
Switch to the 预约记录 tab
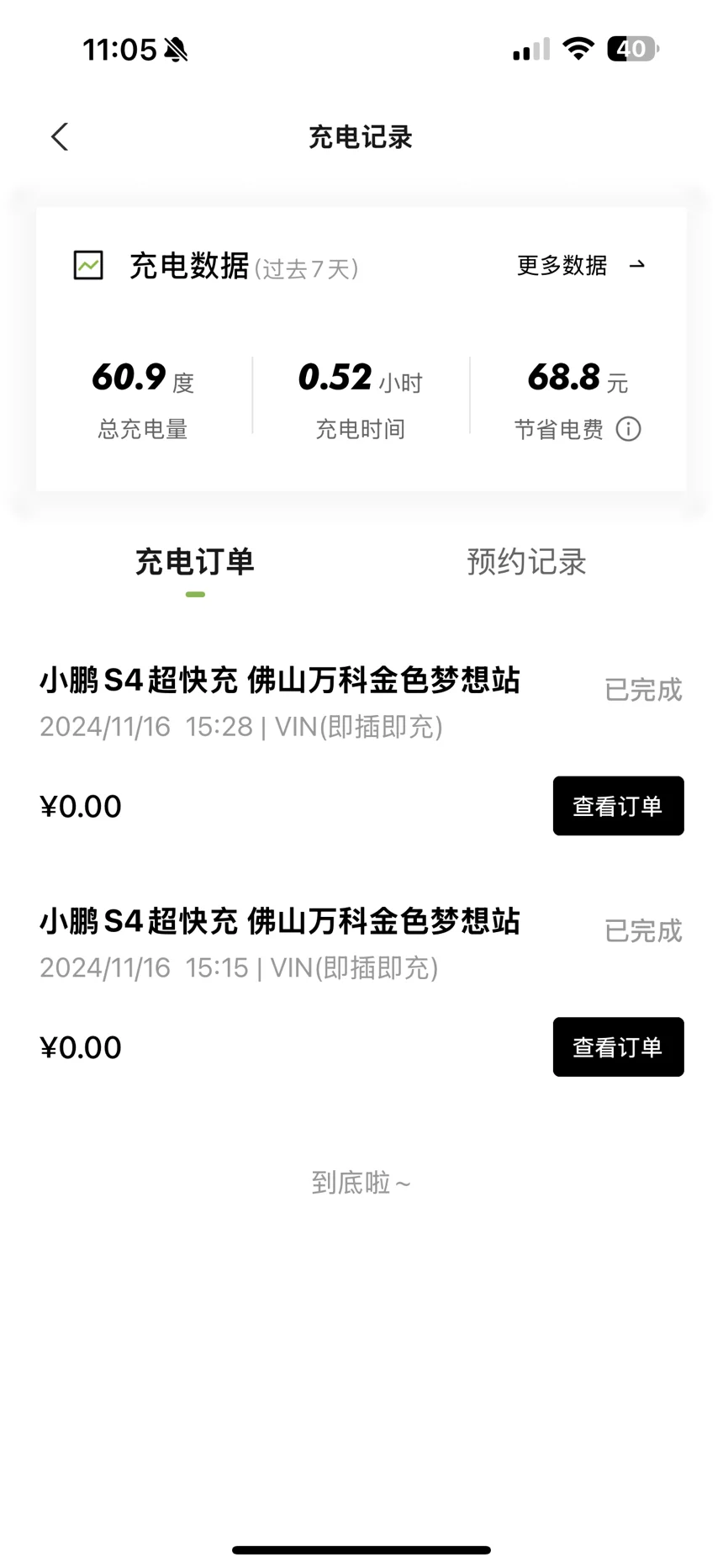coord(526,562)
